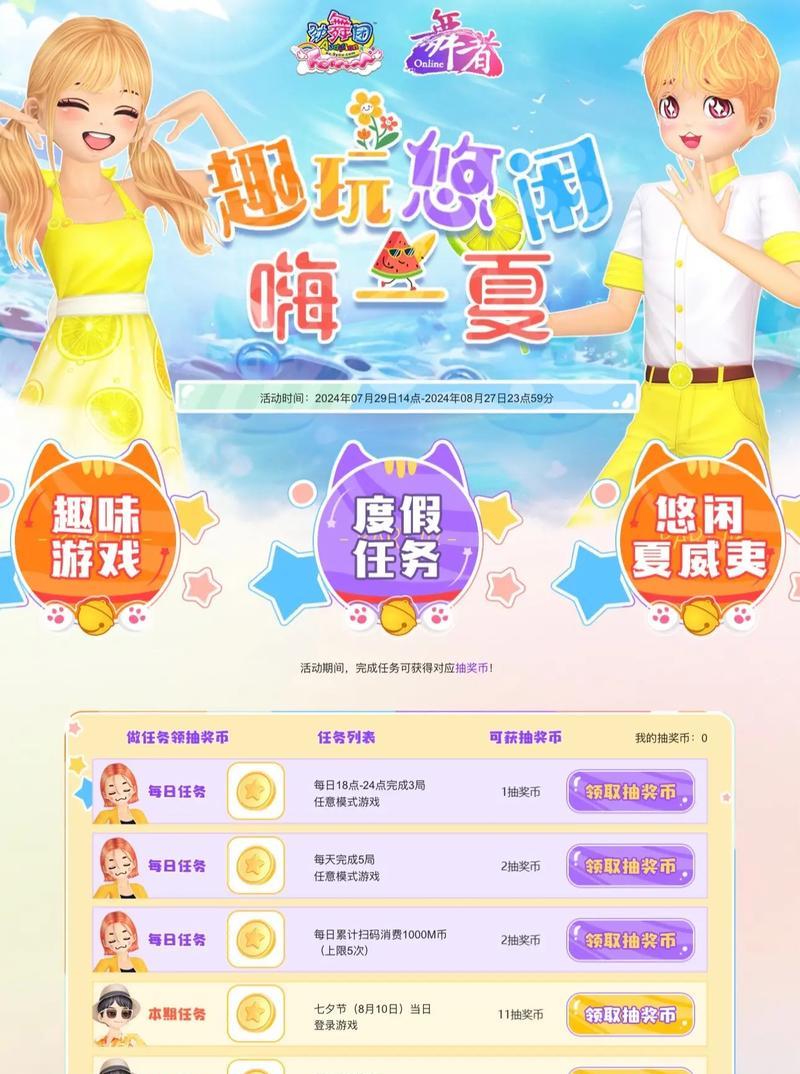Open the 趣味游戏 section badge
Image resolution: width=800 pixels, height=1074 pixels.
pos(95,540)
